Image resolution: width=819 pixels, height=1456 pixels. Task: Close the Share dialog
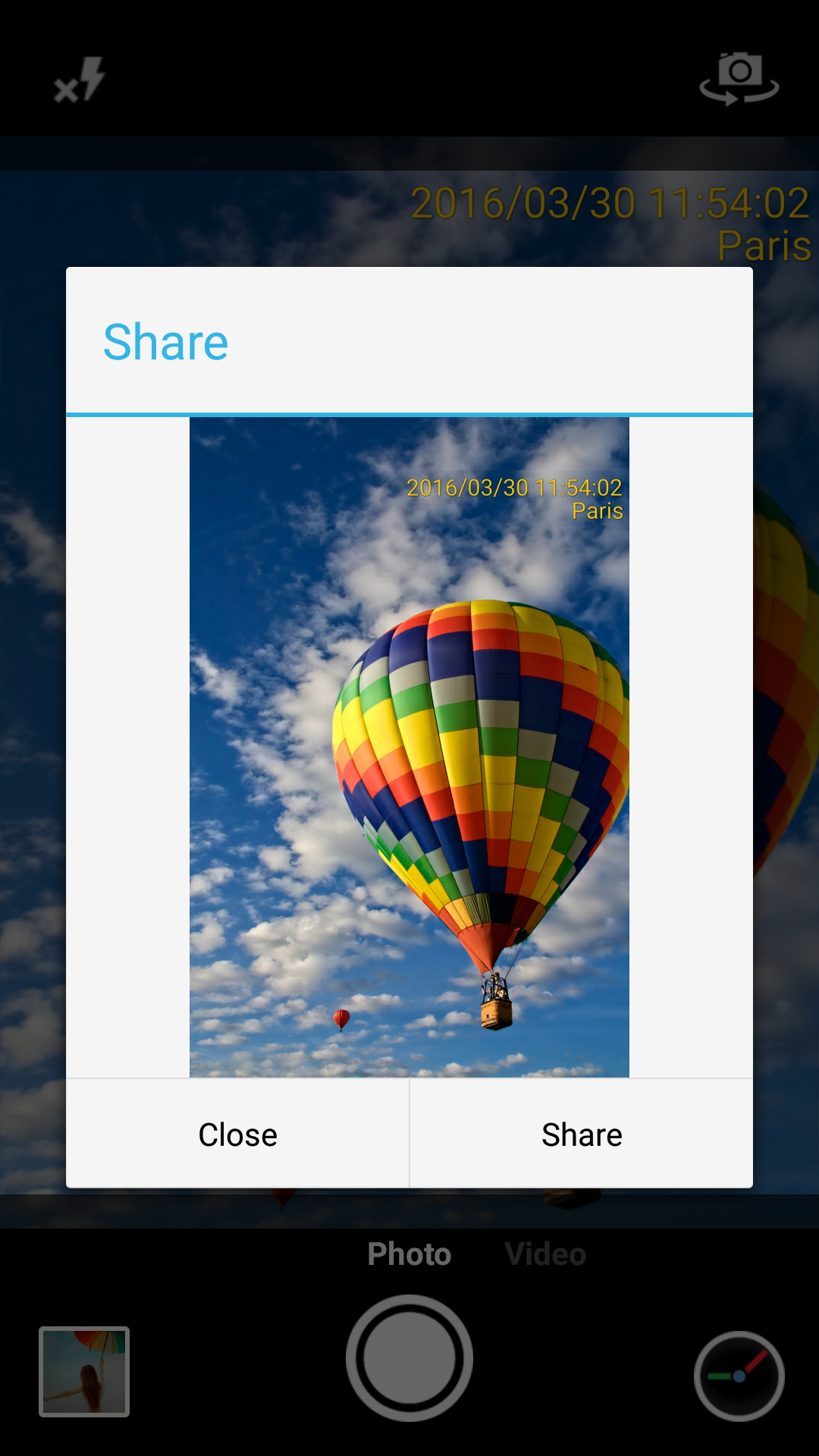point(237,1134)
